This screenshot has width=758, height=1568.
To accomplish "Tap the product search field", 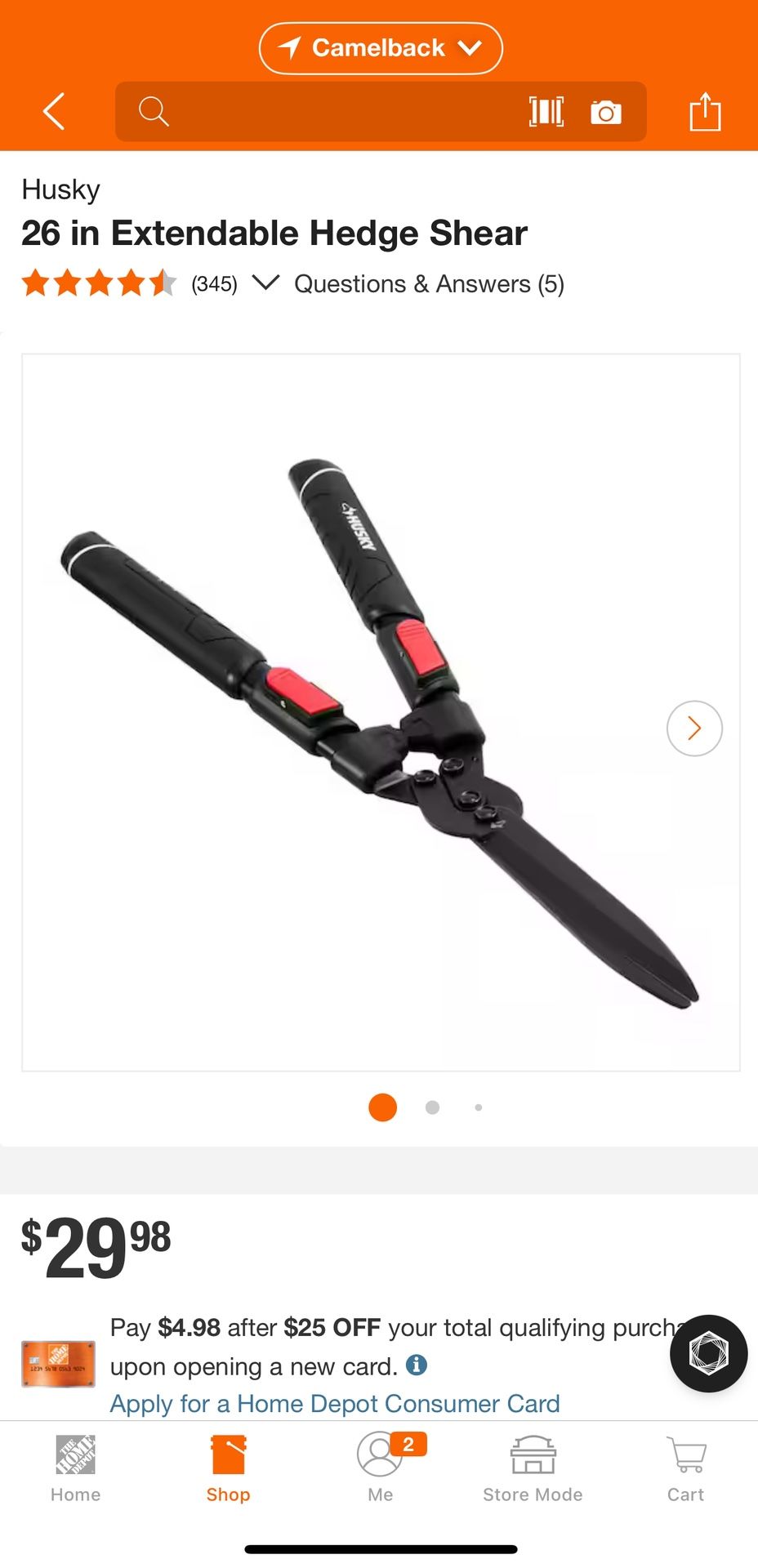I will tap(327, 111).
